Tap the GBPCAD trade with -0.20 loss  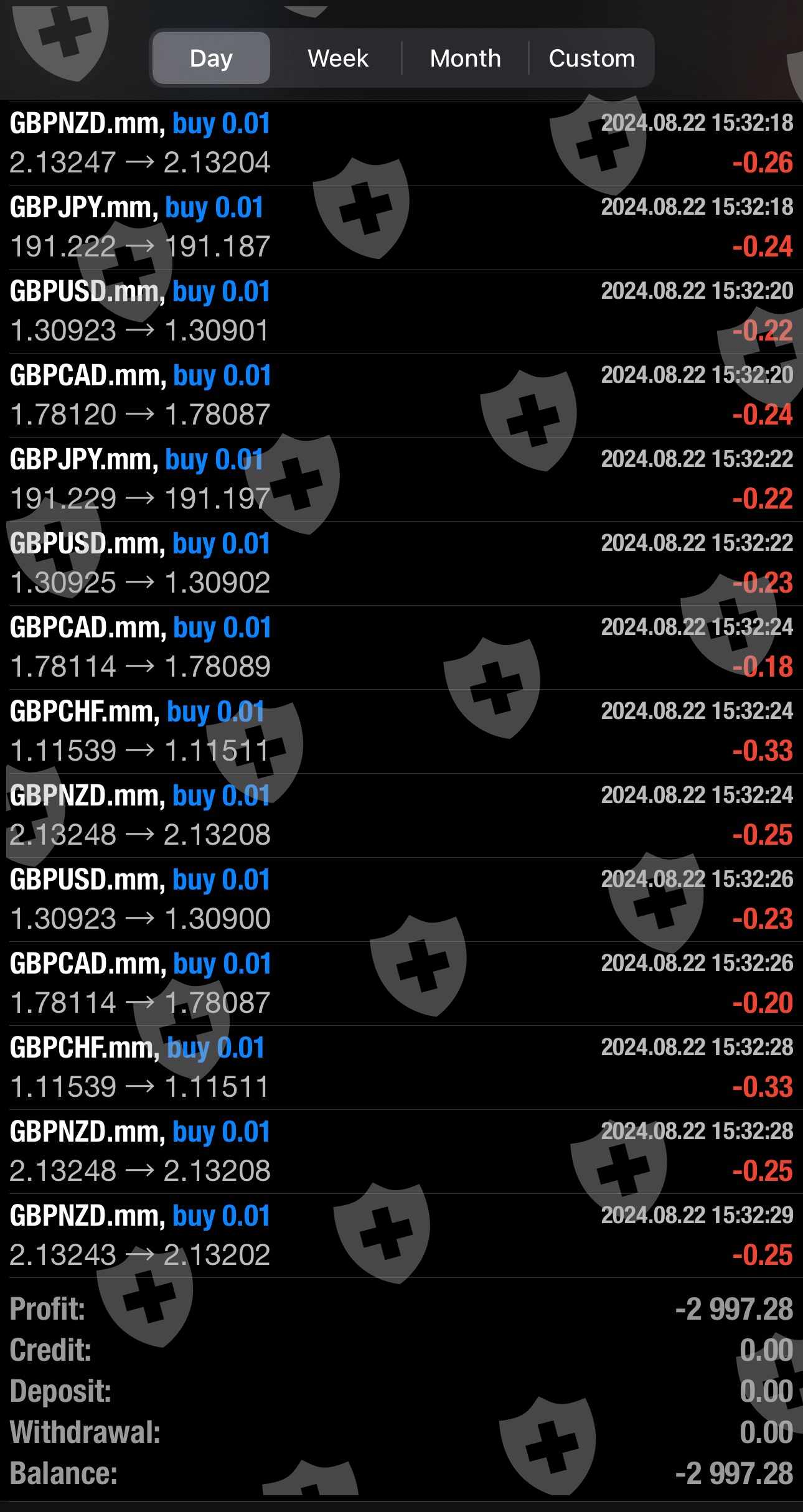pyautogui.click(x=401, y=984)
